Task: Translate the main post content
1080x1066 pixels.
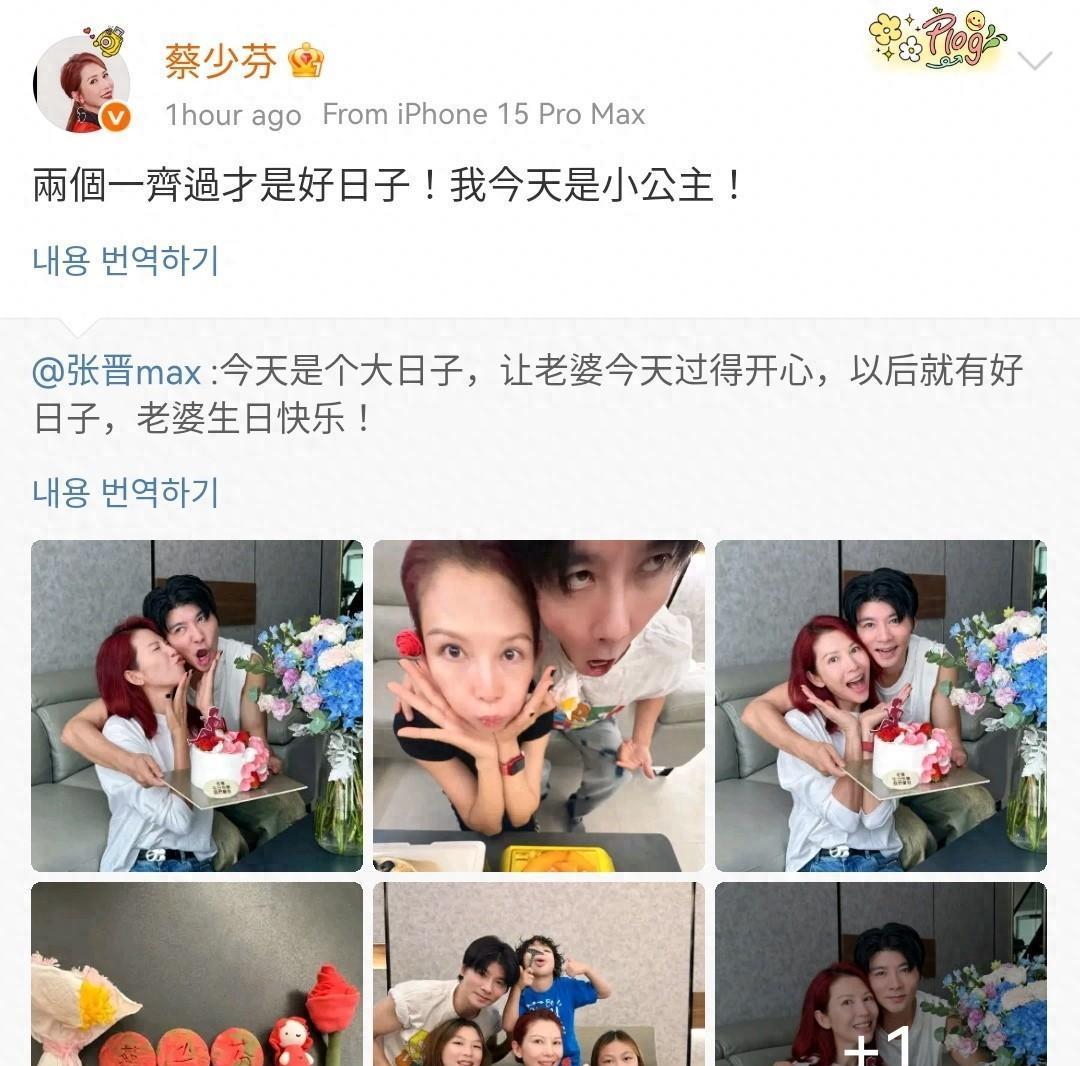Action: pyautogui.click(x=125, y=261)
